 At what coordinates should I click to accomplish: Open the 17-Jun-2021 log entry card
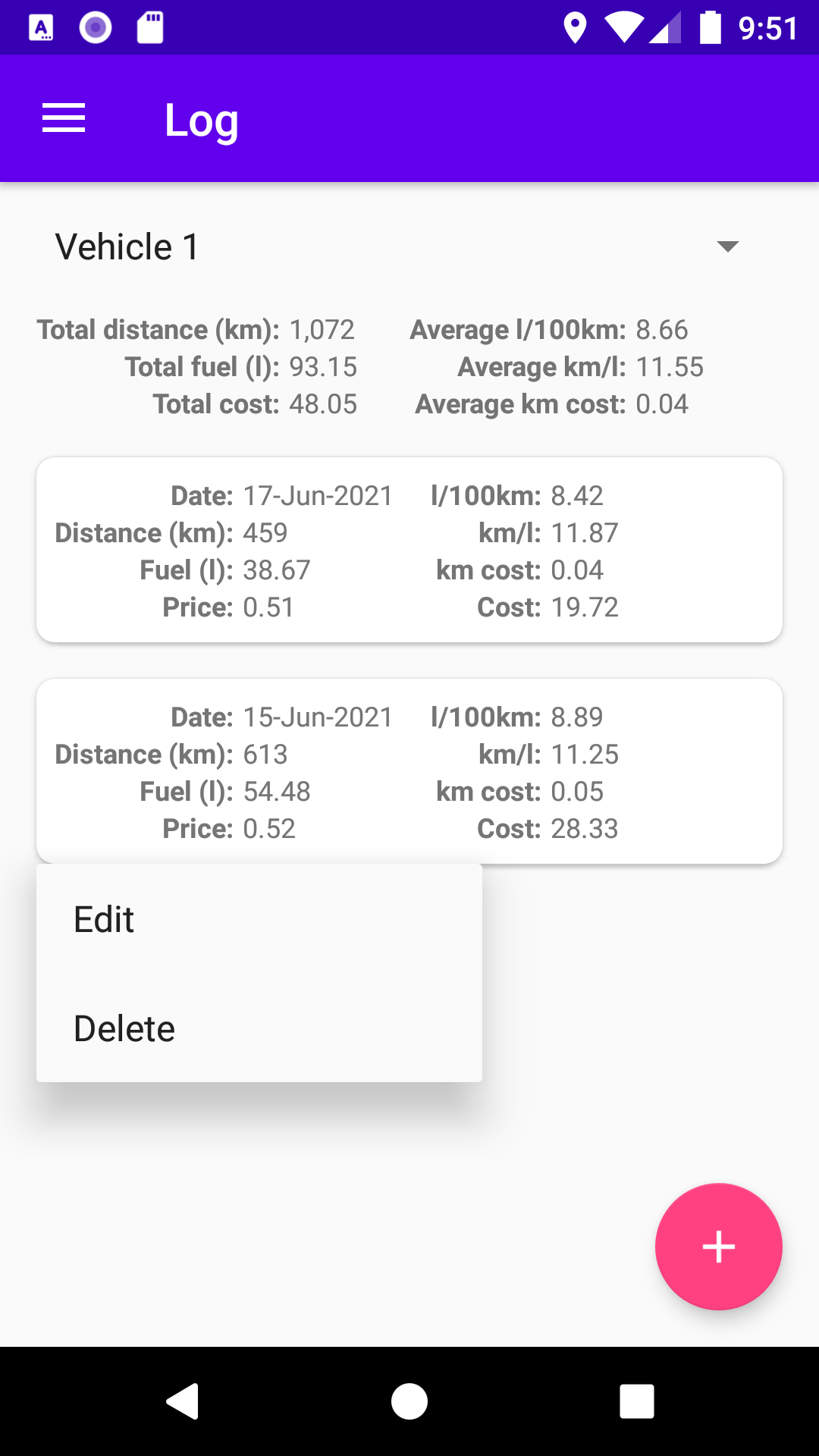pos(409,550)
